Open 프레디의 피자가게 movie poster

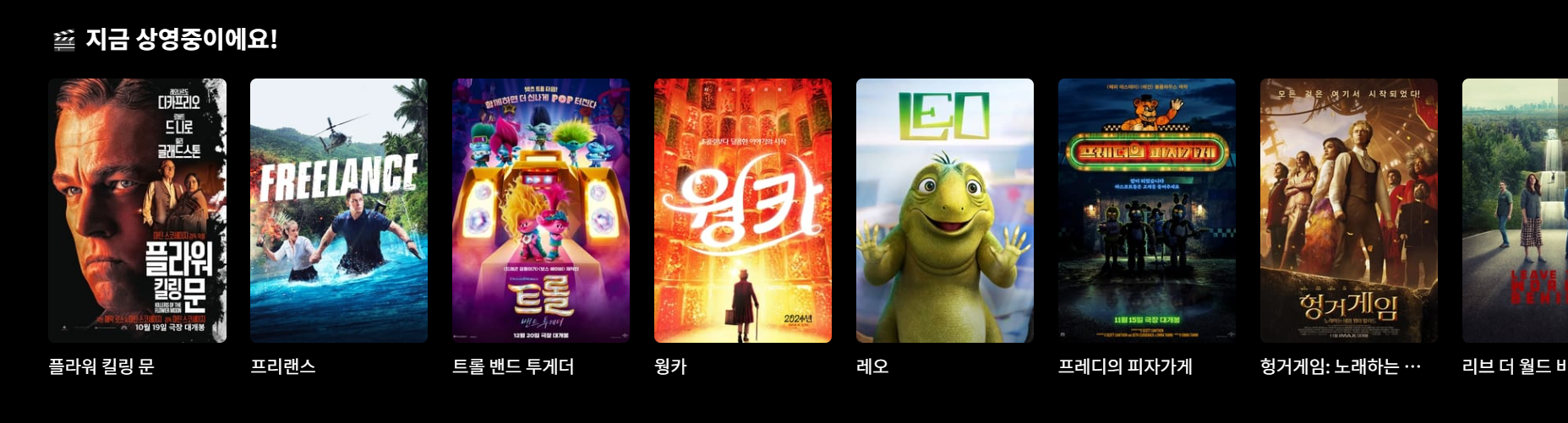coord(1147,210)
